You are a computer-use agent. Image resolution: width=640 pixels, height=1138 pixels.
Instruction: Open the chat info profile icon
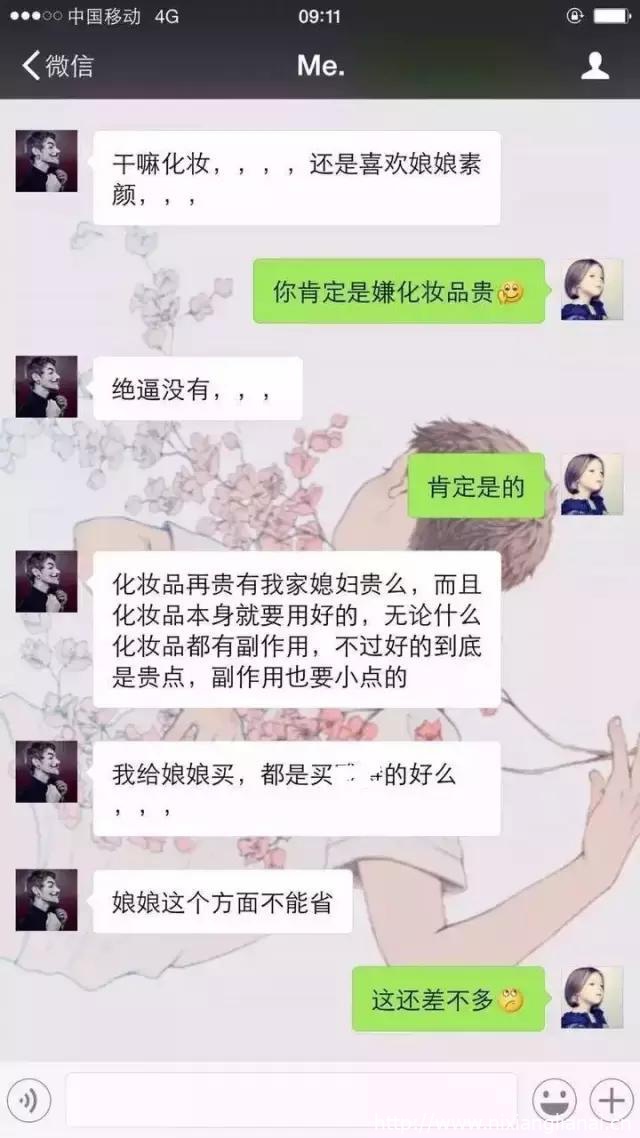coord(595,67)
